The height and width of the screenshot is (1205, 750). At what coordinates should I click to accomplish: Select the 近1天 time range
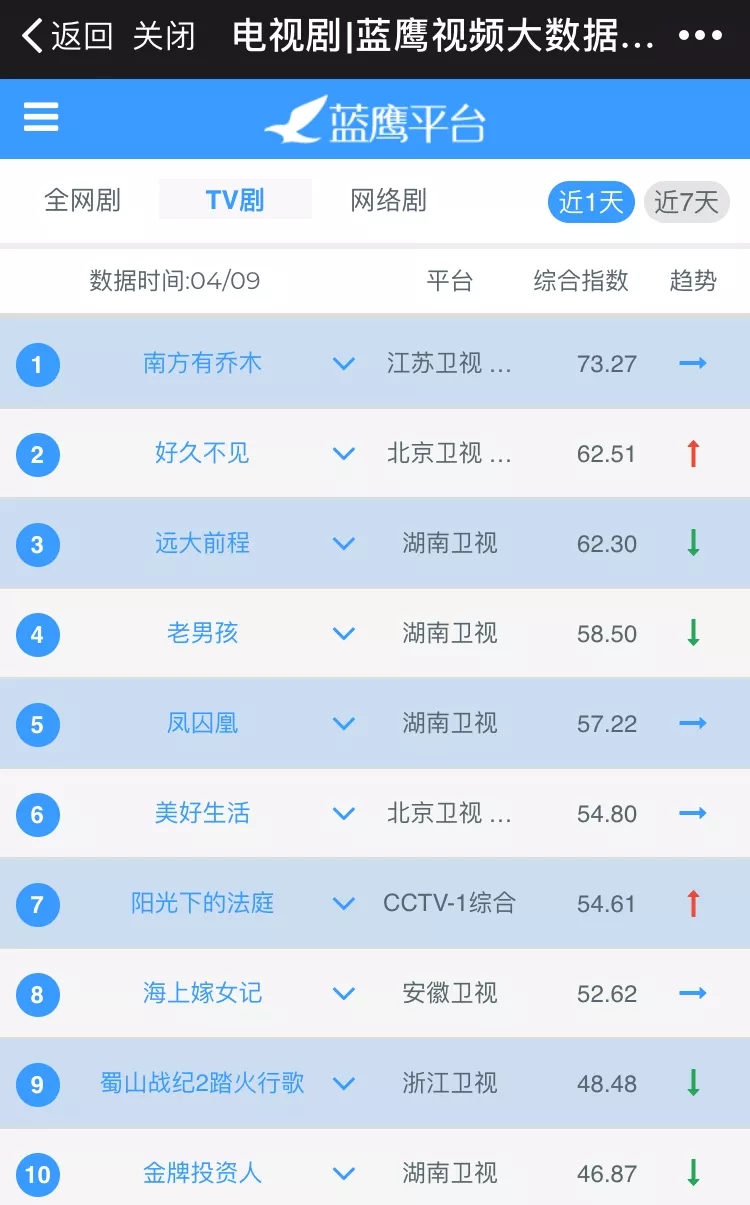tap(591, 202)
